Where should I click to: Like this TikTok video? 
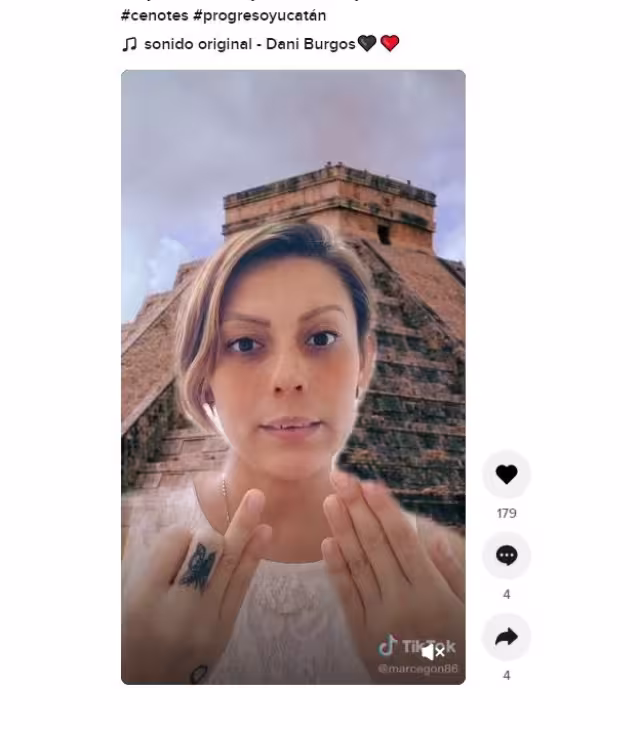[506, 474]
